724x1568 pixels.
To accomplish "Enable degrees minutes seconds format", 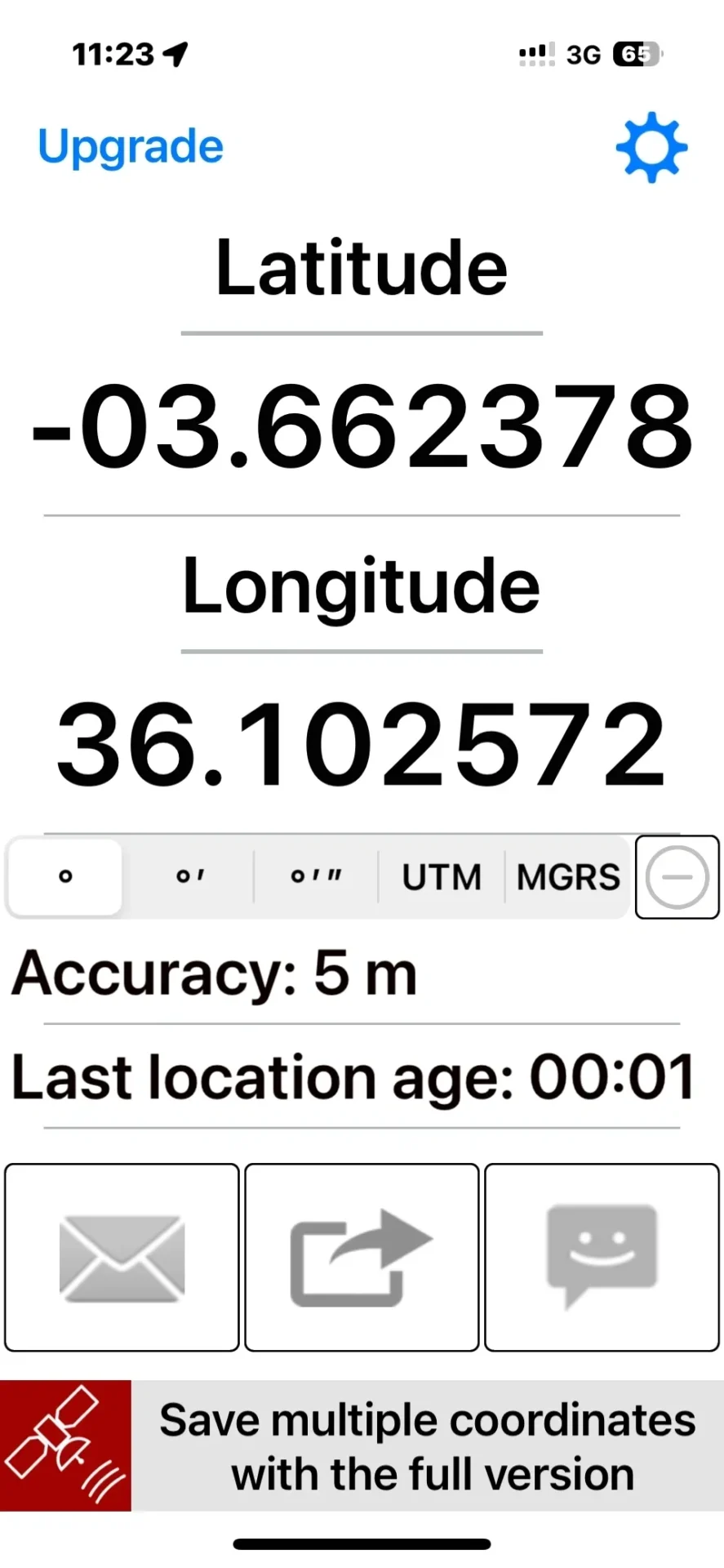I will [x=315, y=876].
